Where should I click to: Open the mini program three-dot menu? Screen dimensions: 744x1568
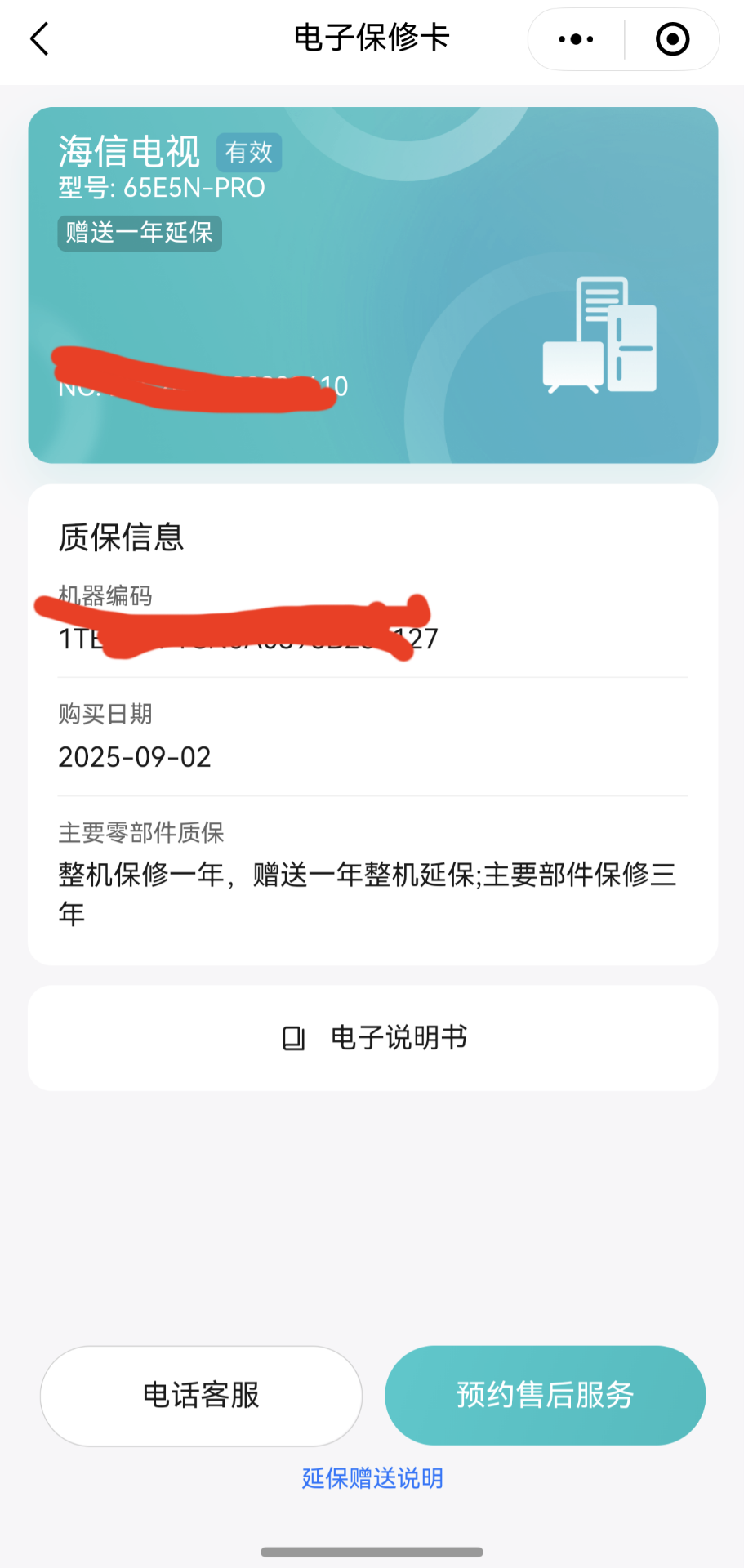coord(576,39)
